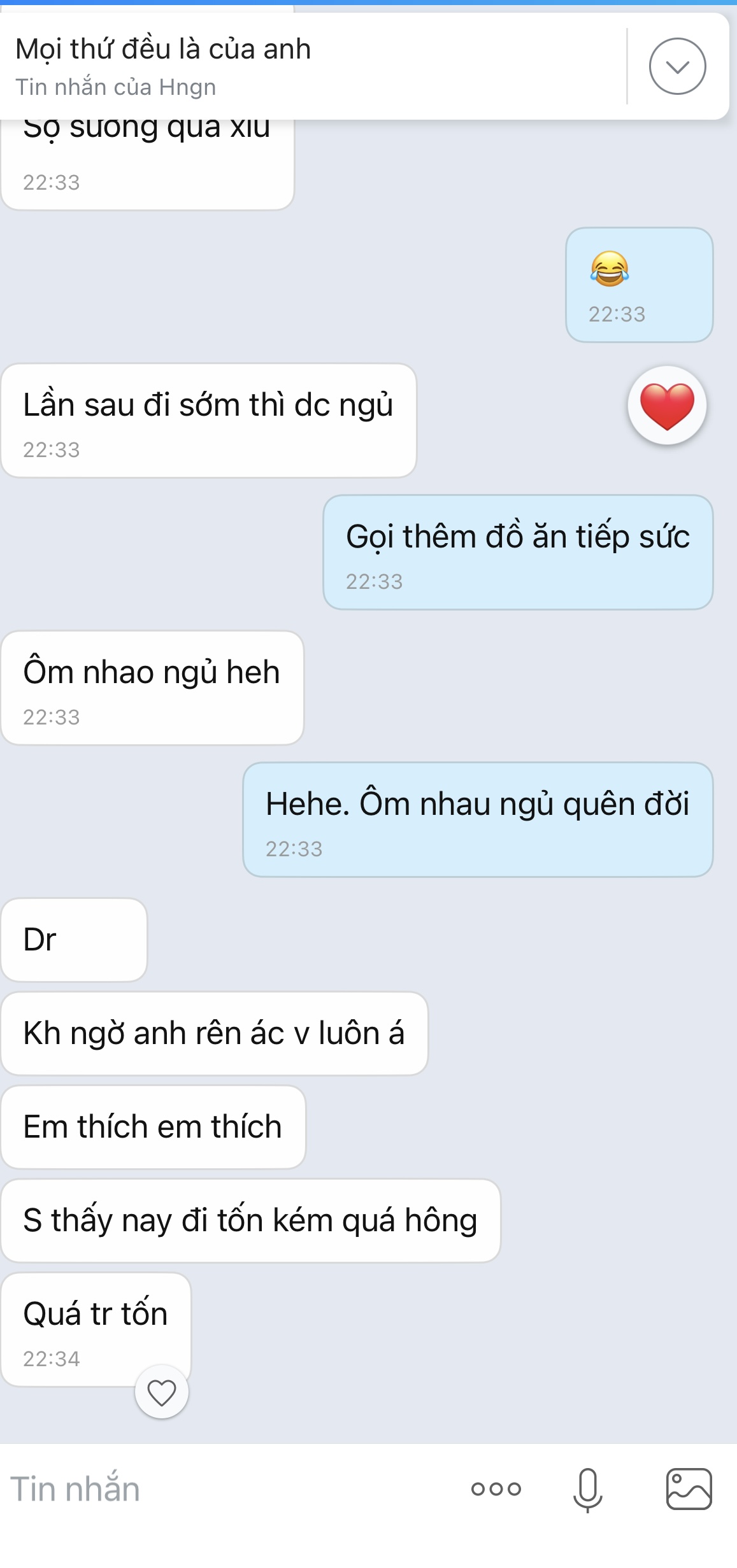Tap the heart reaction on "Quá tr tốn"
The height and width of the screenshot is (1568, 737).
(162, 1392)
